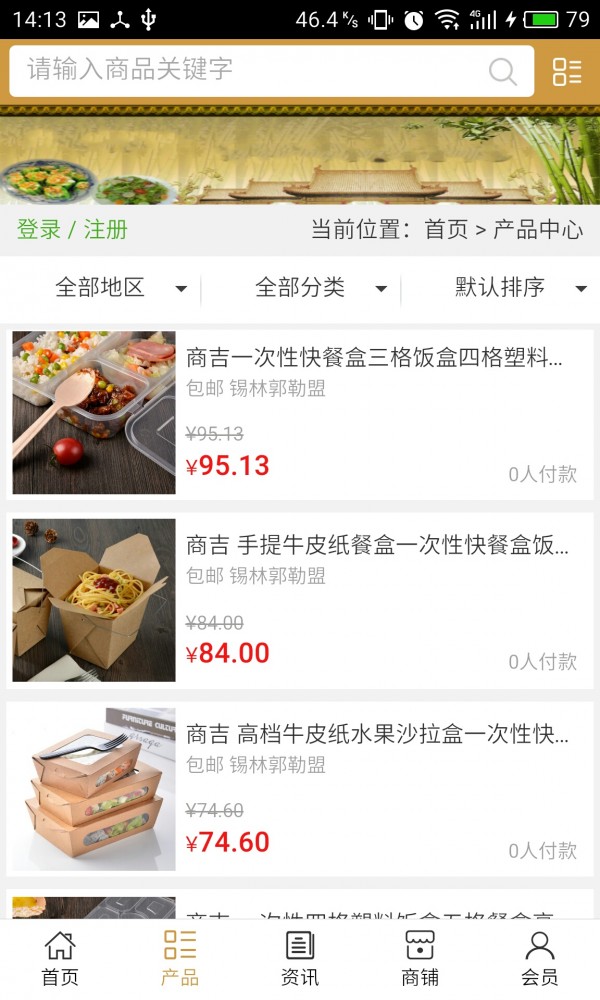This screenshot has width=600, height=1000.
Task: Switch to the 资讯 tab
Action: click(300, 959)
